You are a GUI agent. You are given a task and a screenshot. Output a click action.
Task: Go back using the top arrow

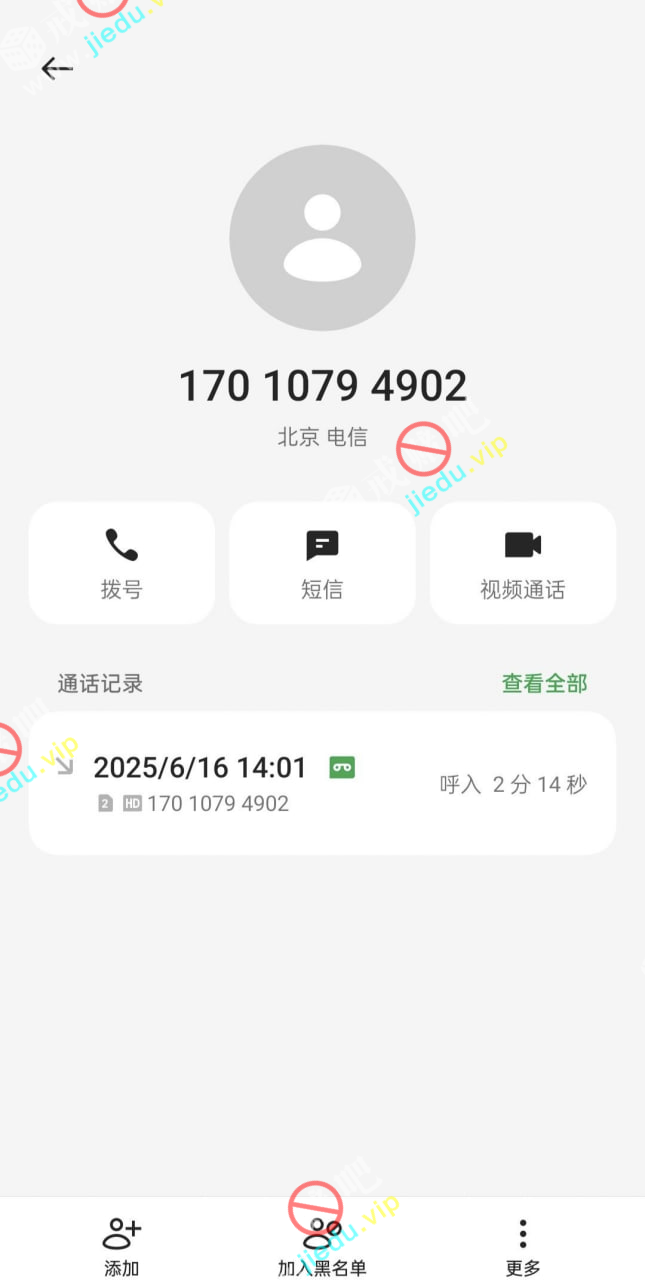coord(57,68)
